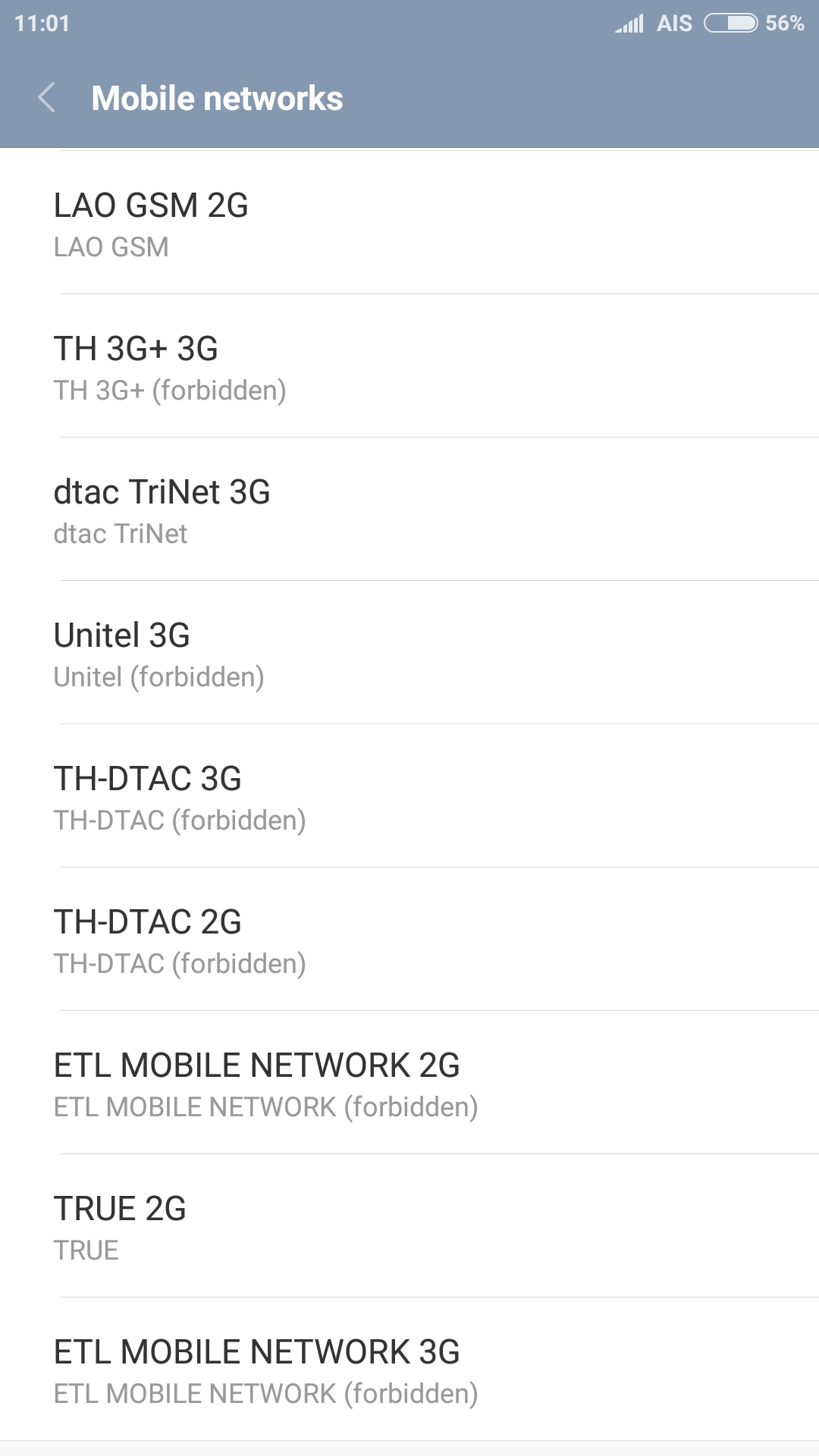This screenshot has width=819, height=1456.
Task: Select dtac TriNet 3G network
Action: pos(409,510)
